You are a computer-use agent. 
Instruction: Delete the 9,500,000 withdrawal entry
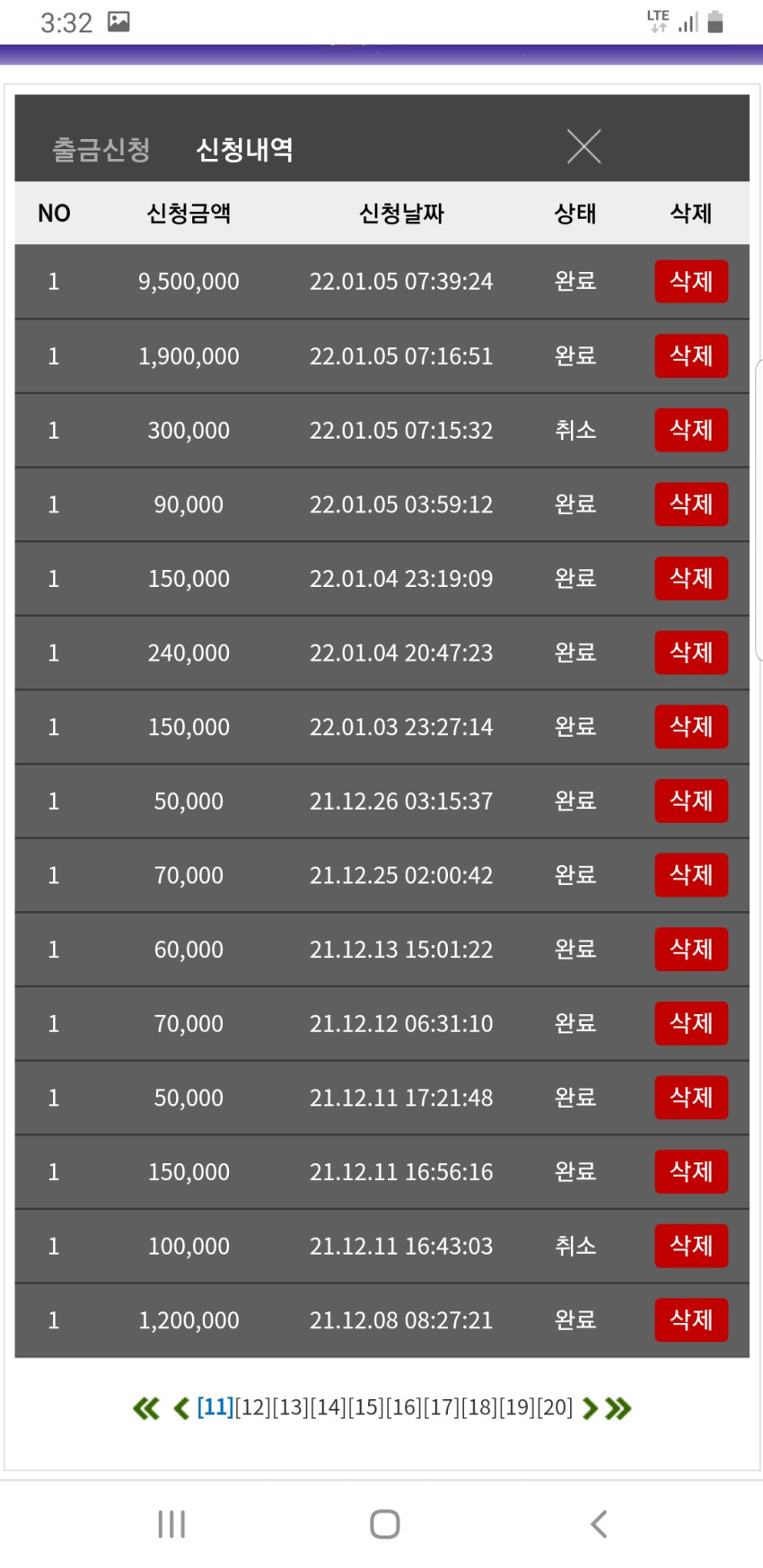click(x=691, y=282)
